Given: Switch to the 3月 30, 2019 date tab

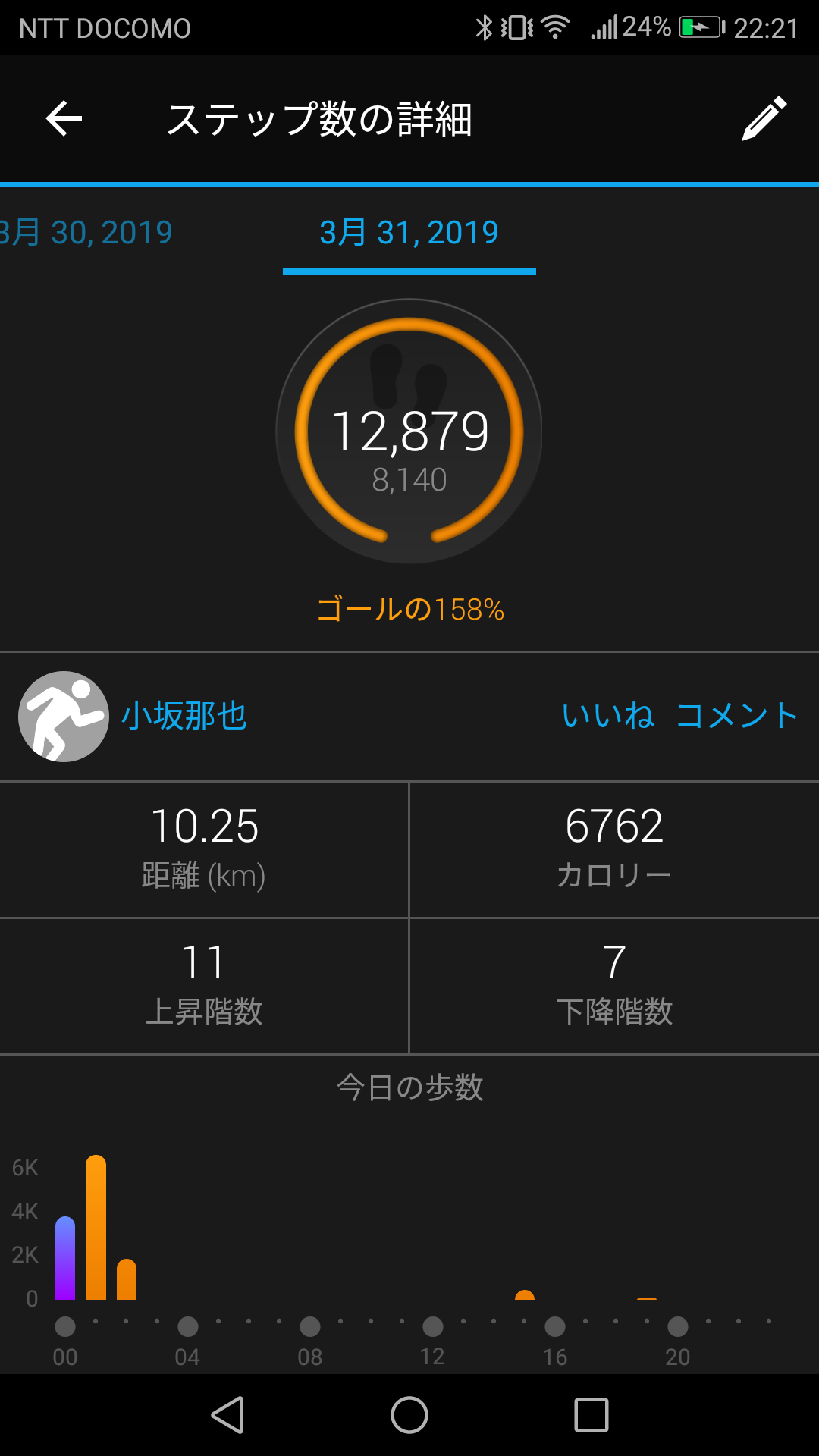Looking at the screenshot, I should (86, 232).
